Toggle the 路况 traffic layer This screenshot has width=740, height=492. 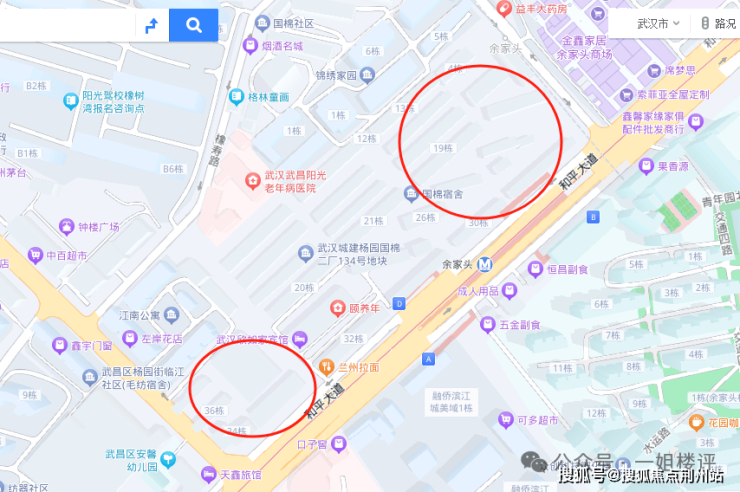click(718, 22)
